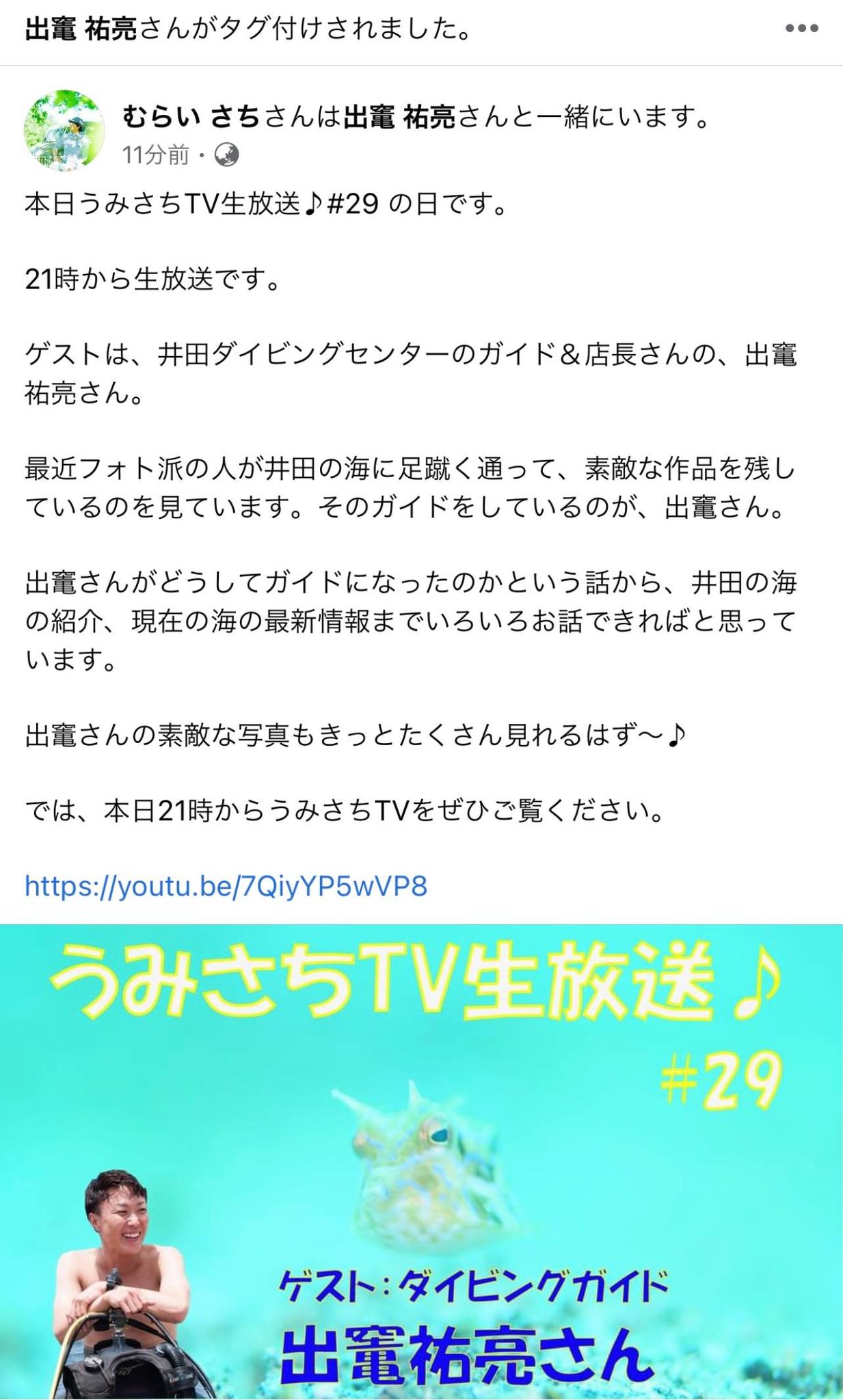
Task: Open the three-dot overflow menu
Action: point(801,29)
